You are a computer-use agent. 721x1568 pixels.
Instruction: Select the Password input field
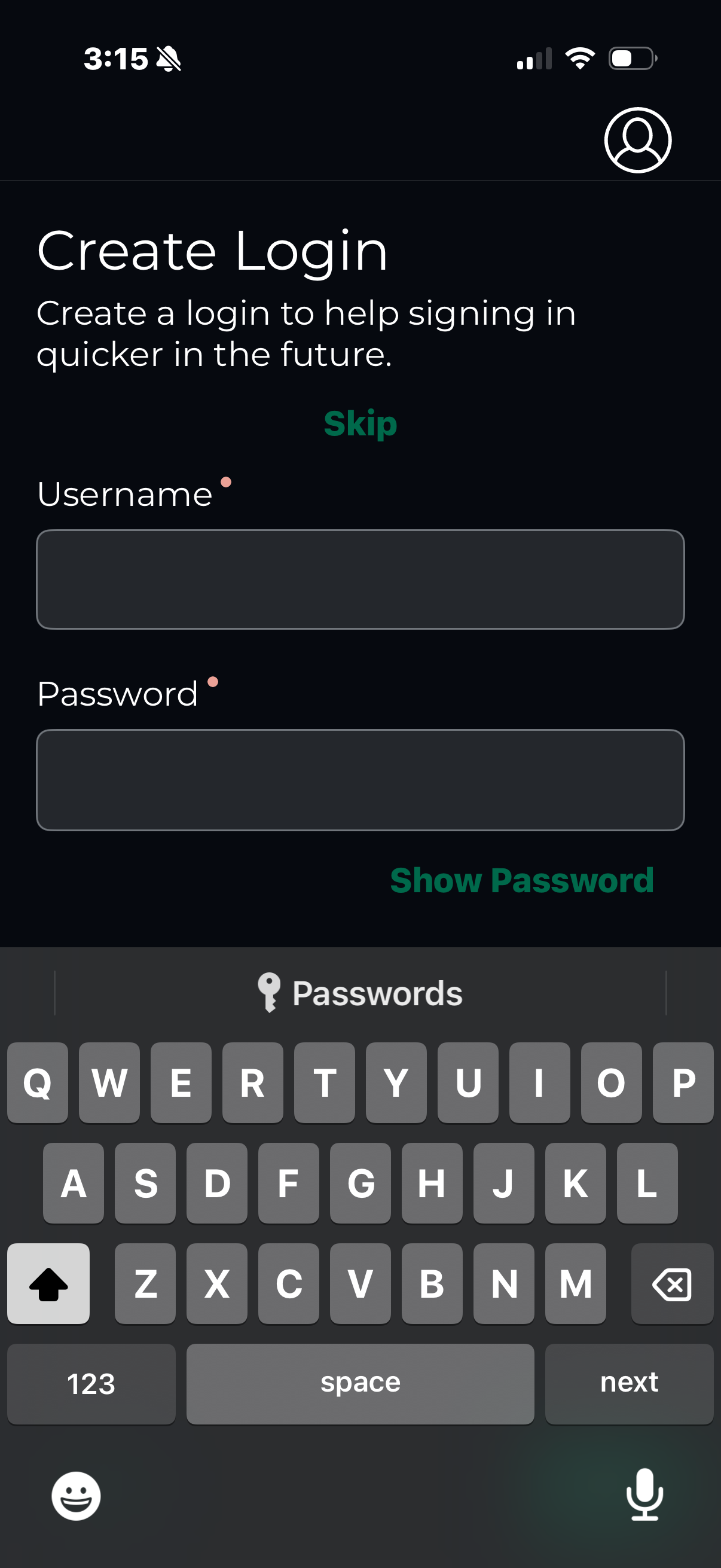(360, 780)
